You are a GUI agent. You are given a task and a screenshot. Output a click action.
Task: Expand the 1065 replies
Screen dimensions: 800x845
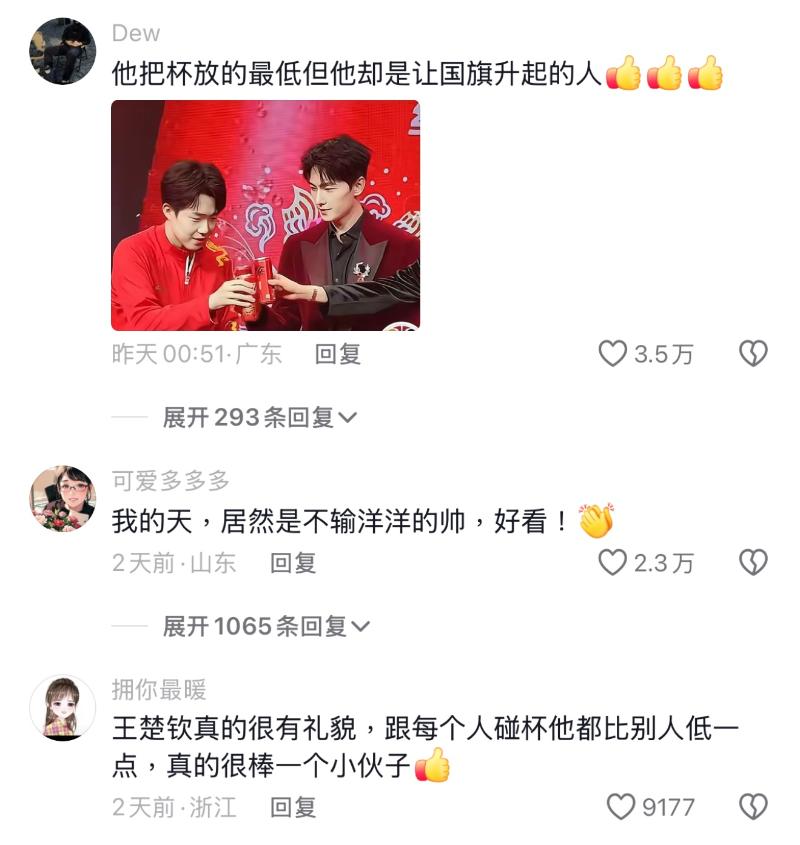click(265, 627)
